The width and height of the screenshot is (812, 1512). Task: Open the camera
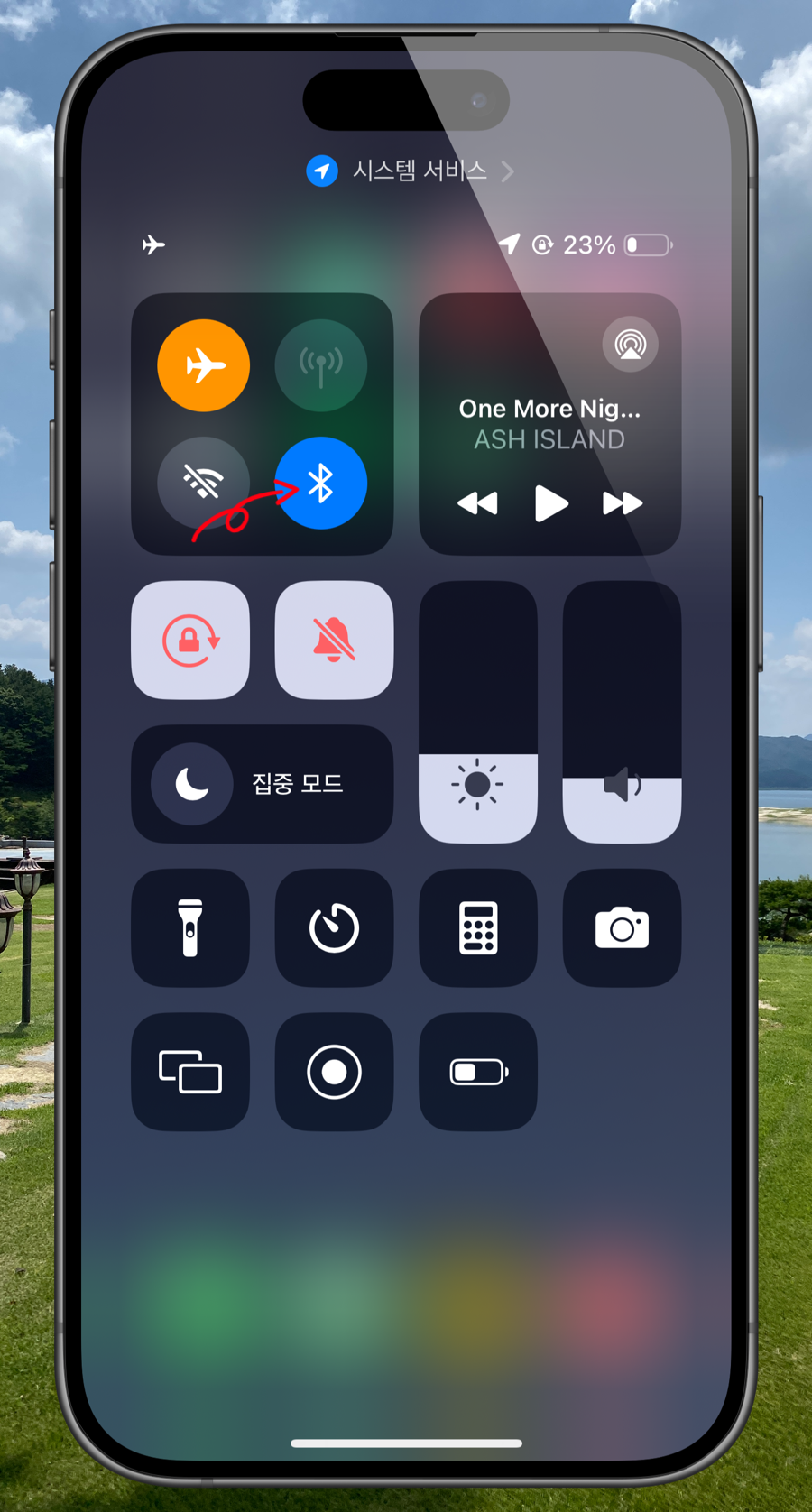tap(622, 927)
